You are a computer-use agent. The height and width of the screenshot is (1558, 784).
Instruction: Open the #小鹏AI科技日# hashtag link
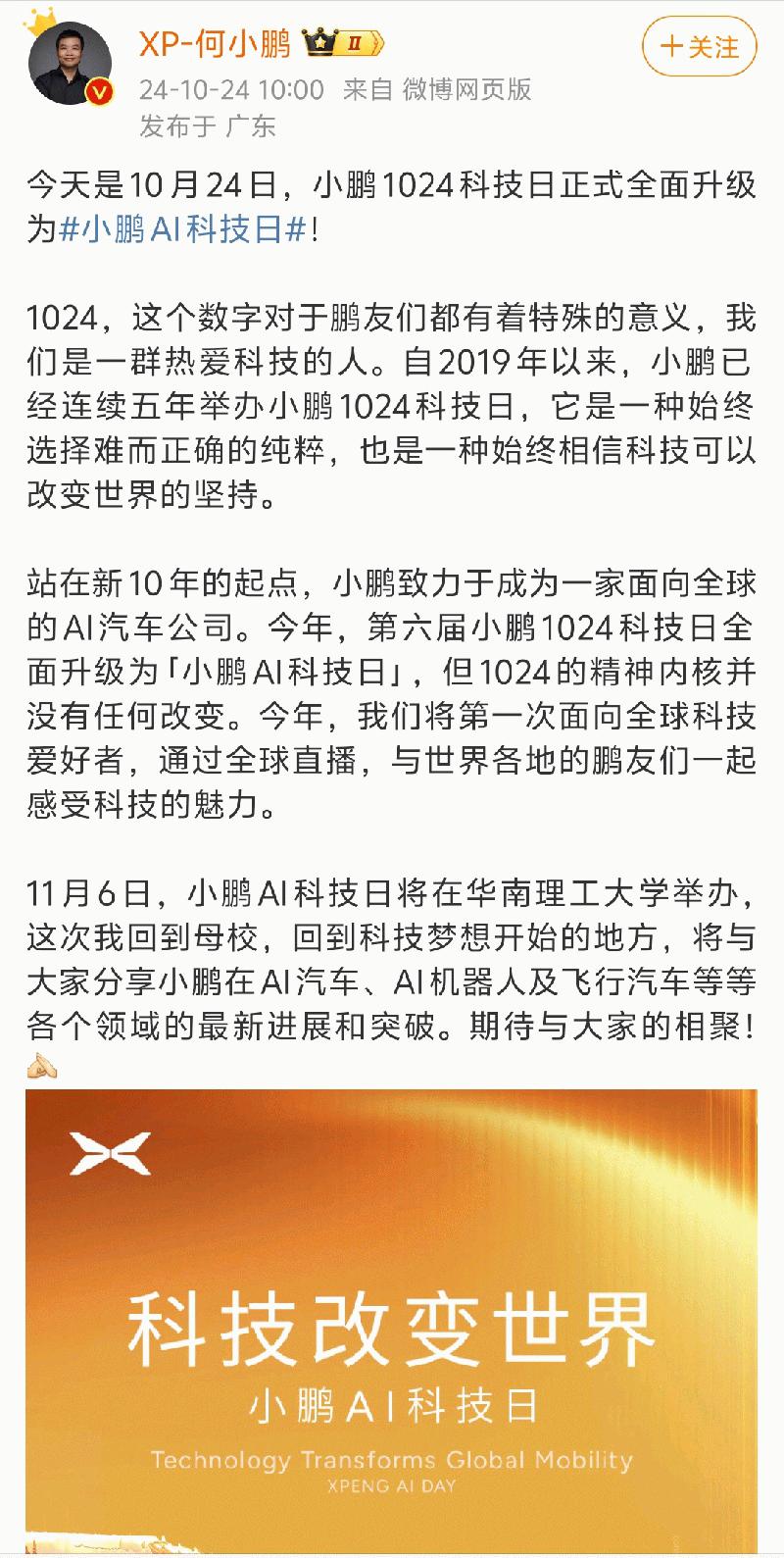click(x=182, y=230)
